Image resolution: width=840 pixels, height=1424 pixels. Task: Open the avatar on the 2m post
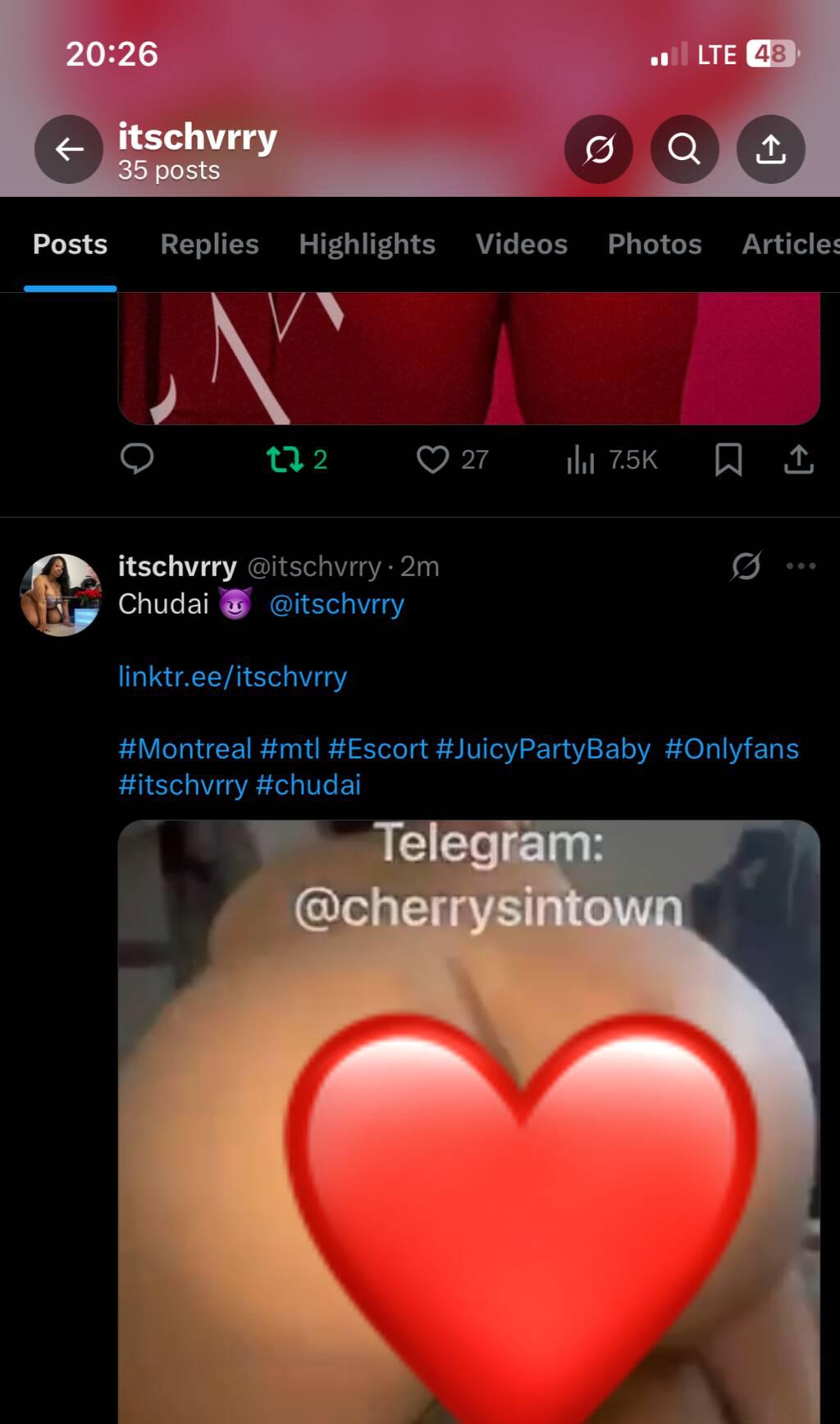pos(61,594)
